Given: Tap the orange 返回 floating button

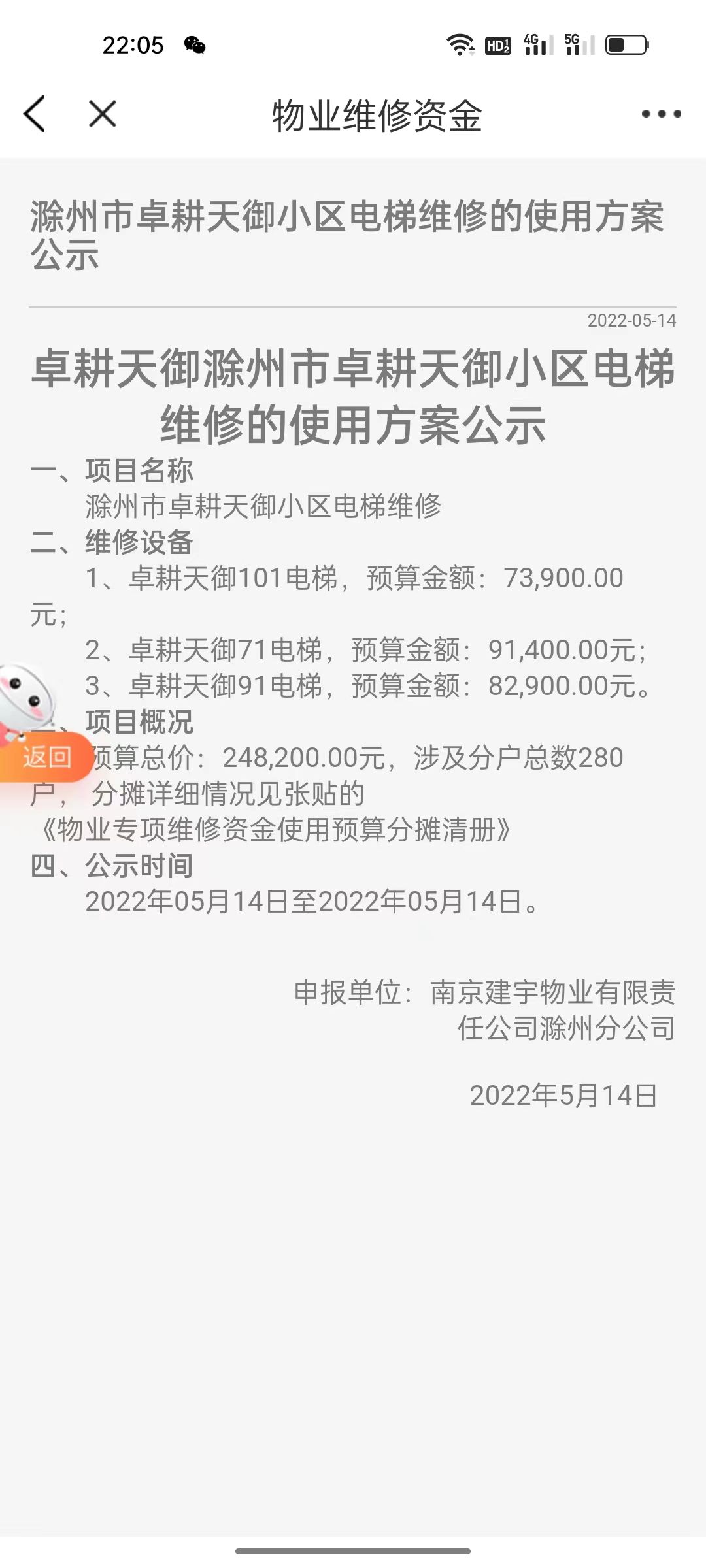Looking at the screenshot, I should (x=46, y=757).
